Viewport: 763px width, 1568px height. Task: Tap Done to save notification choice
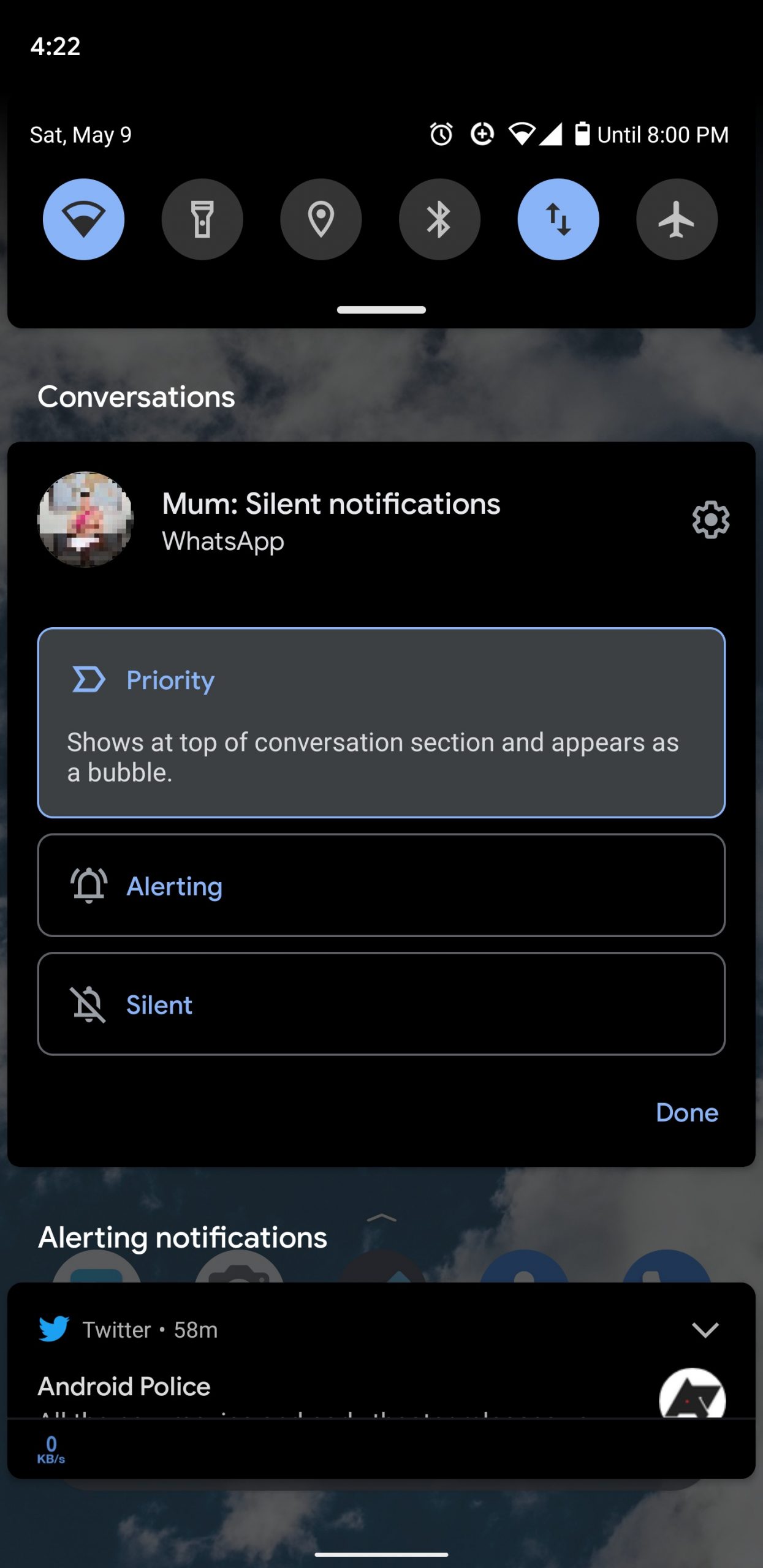[687, 1113]
